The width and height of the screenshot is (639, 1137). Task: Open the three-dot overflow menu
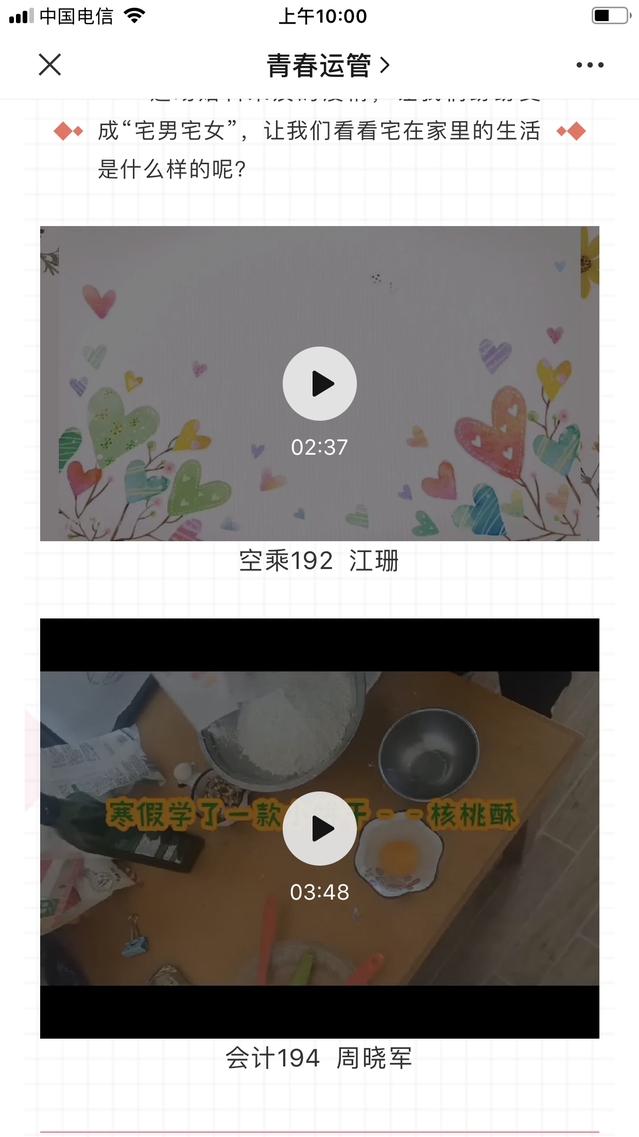pos(590,66)
